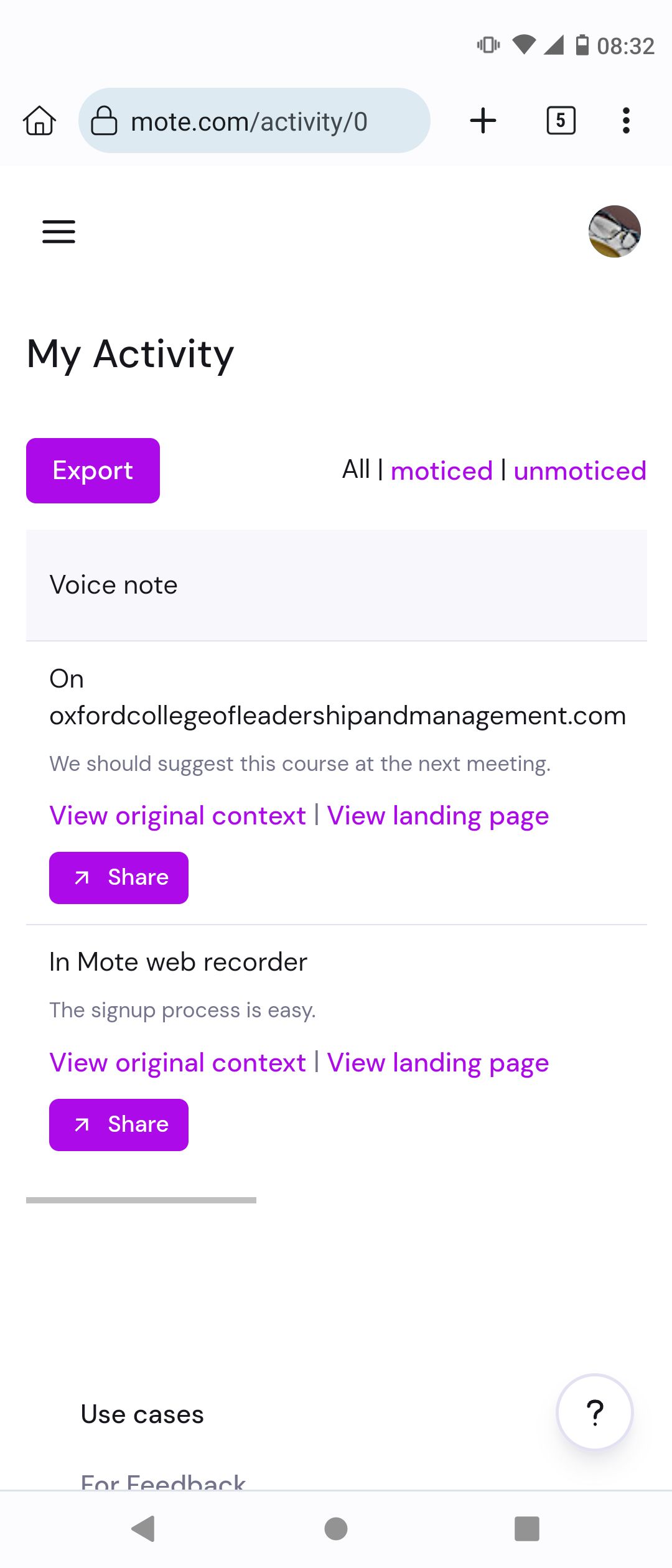Viewport: 672px width, 1568px height.
Task: Switch tabs using the tab counter showing 5
Action: pyautogui.click(x=559, y=120)
